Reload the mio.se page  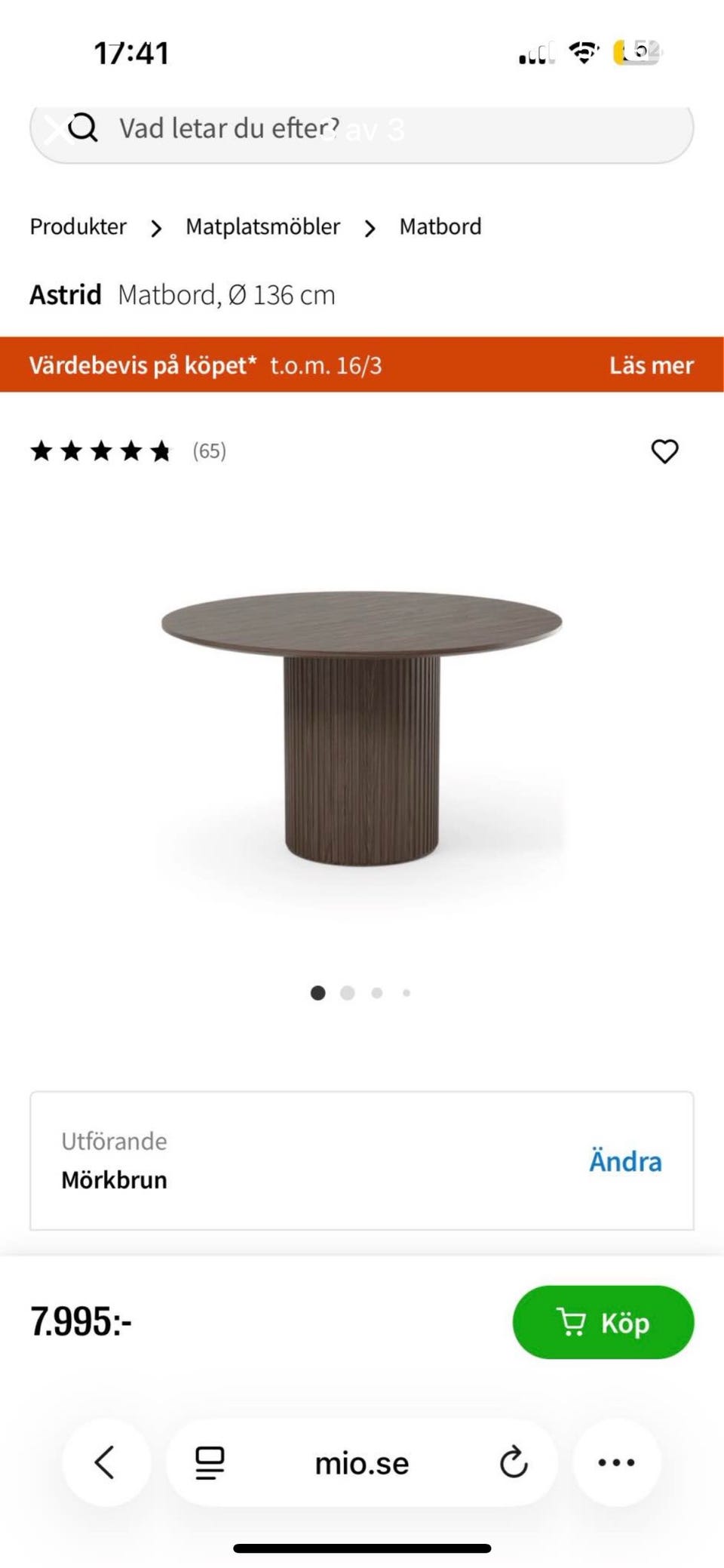[514, 1462]
